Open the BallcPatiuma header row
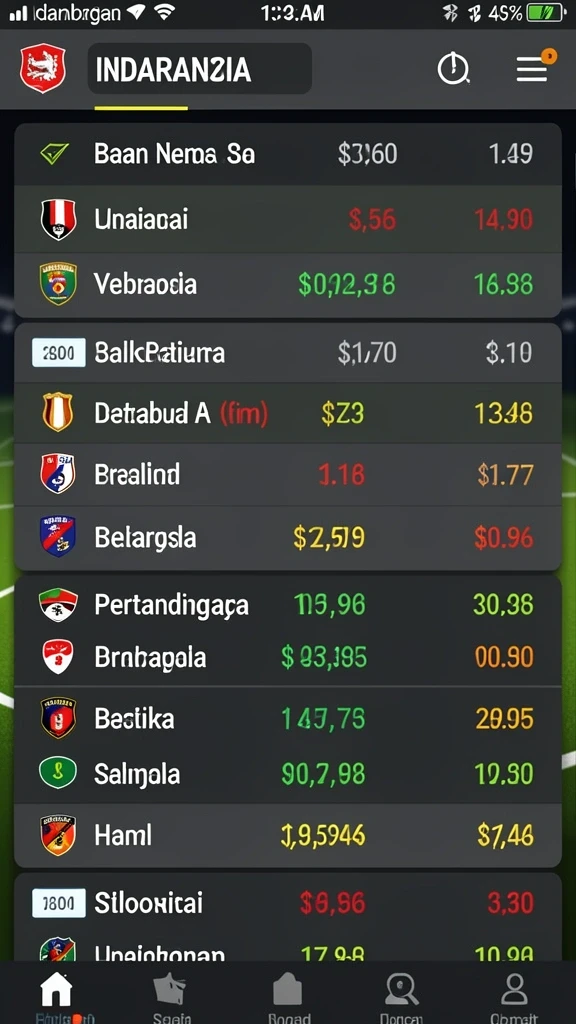 click(288, 353)
